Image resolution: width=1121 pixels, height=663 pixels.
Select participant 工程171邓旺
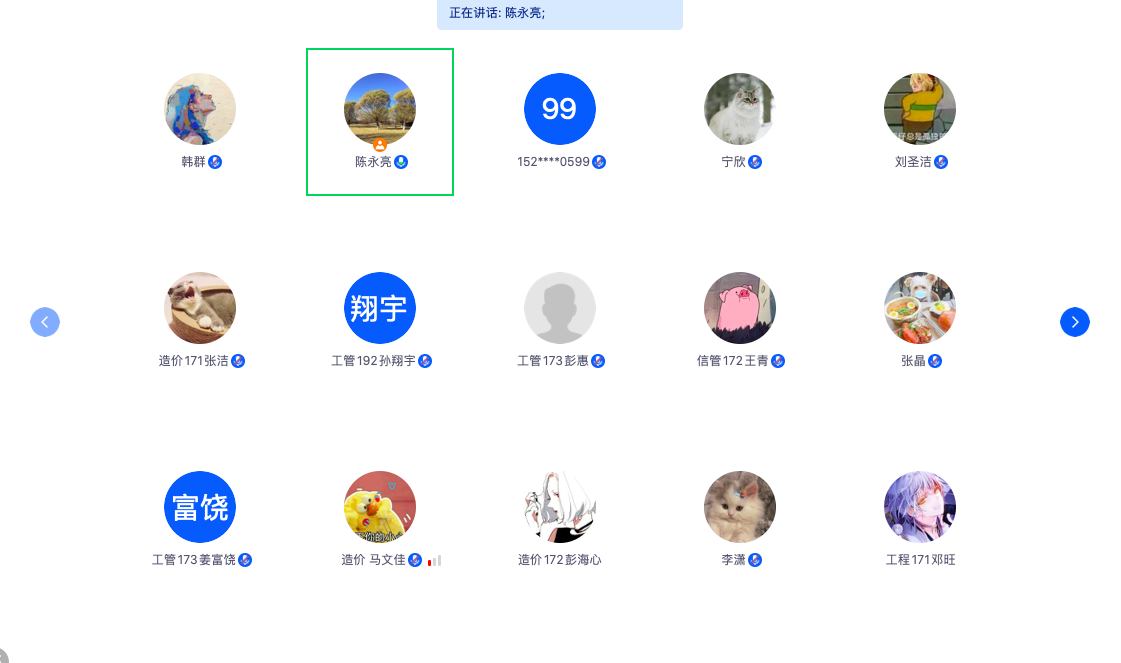920,507
